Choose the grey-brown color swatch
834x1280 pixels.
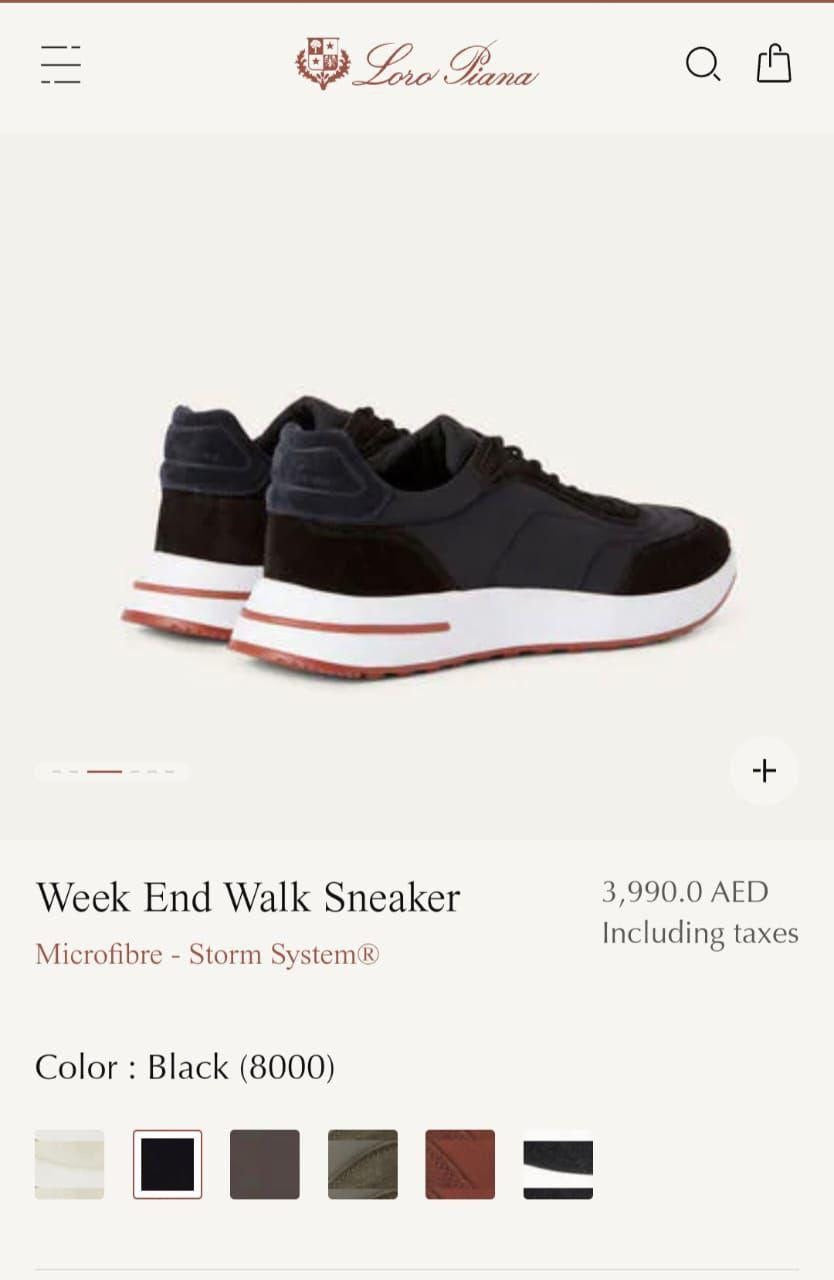point(265,1164)
